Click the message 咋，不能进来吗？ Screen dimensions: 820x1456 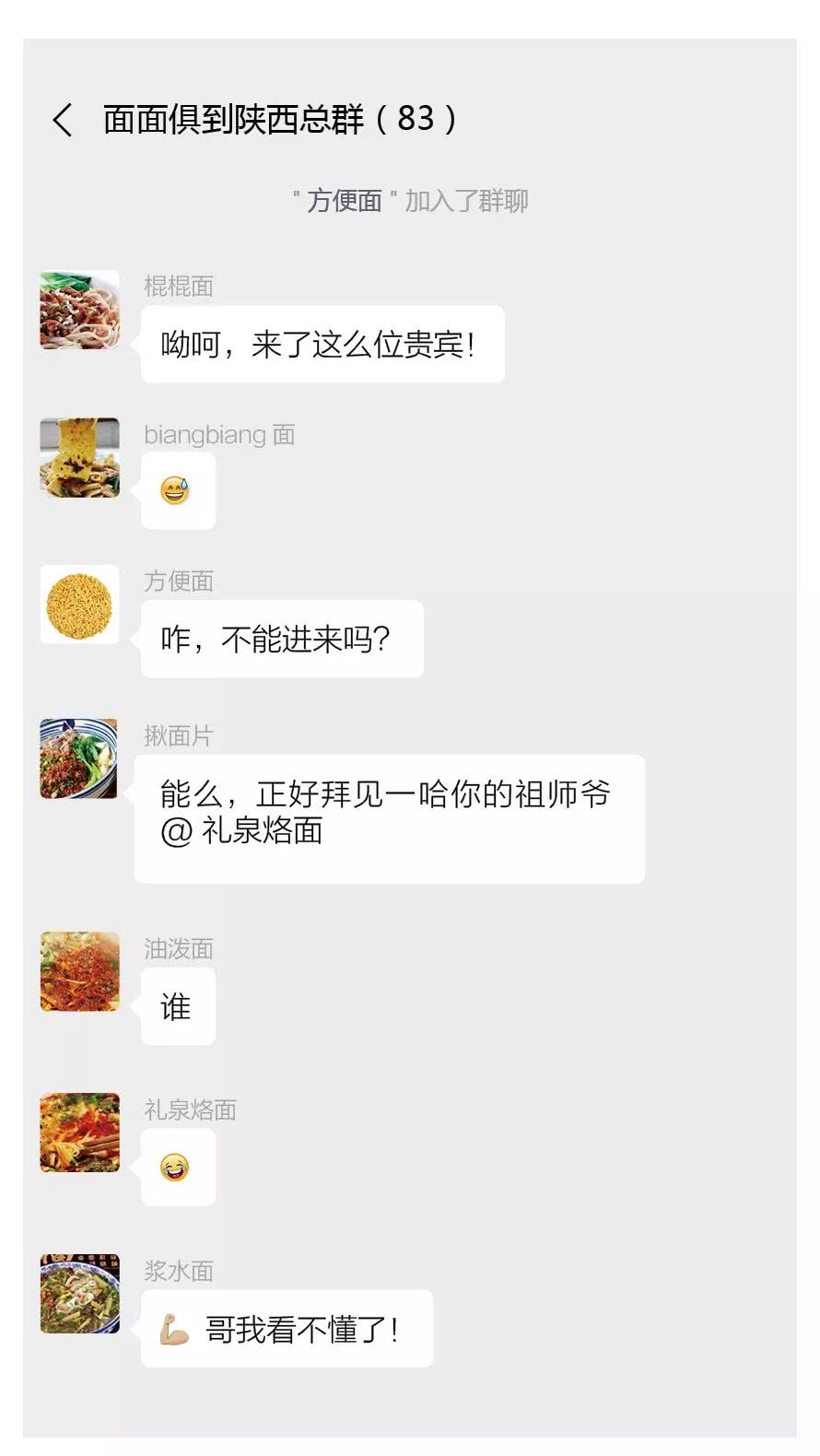(x=280, y=638)
